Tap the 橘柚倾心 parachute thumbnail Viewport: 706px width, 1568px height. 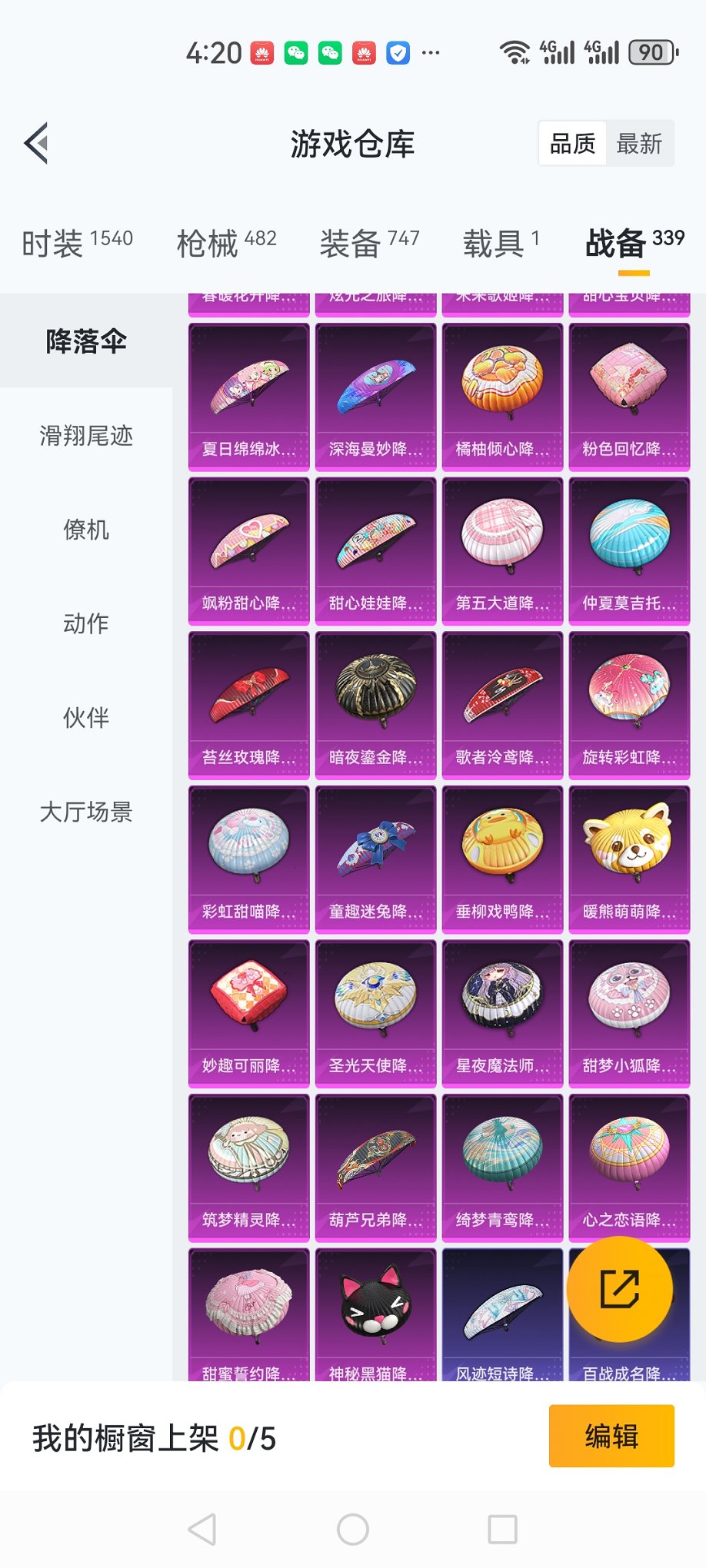click(501, 392)
